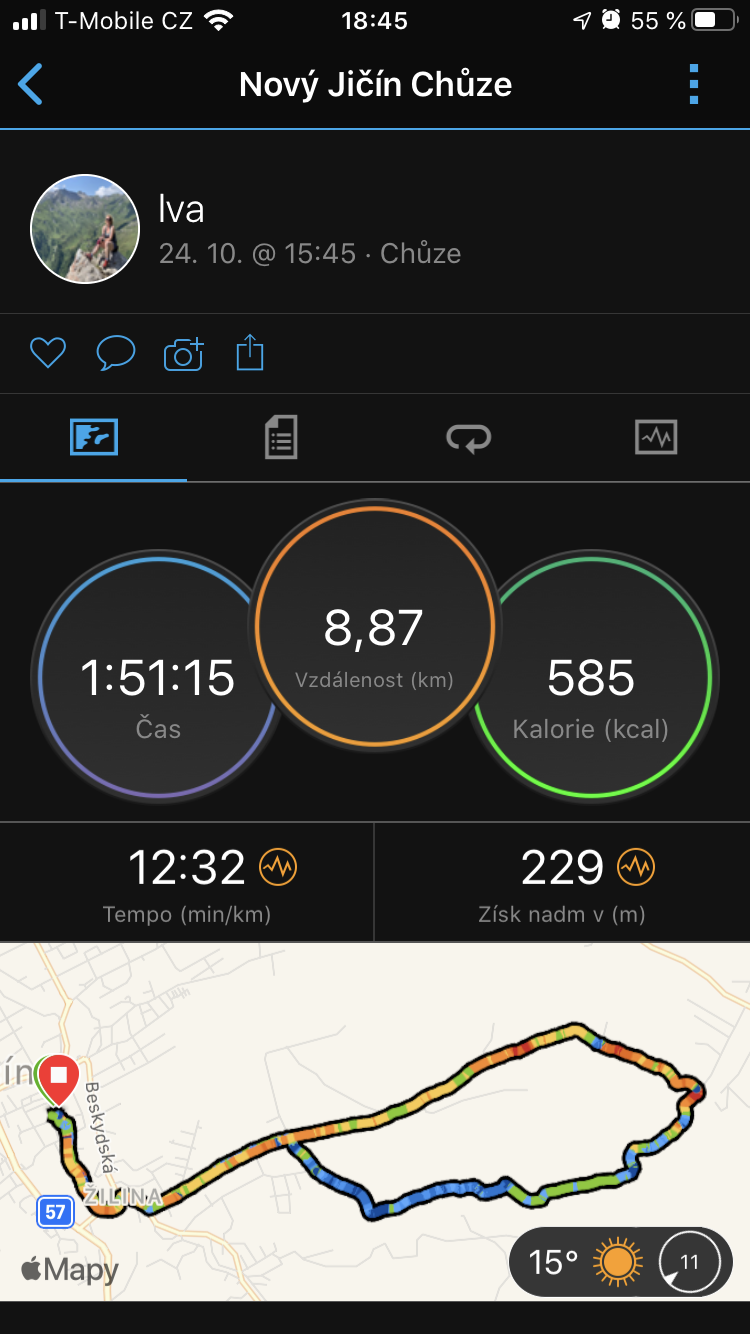Select the overview tab
This screenshot has width=750, height=1334.
(94, 438)
